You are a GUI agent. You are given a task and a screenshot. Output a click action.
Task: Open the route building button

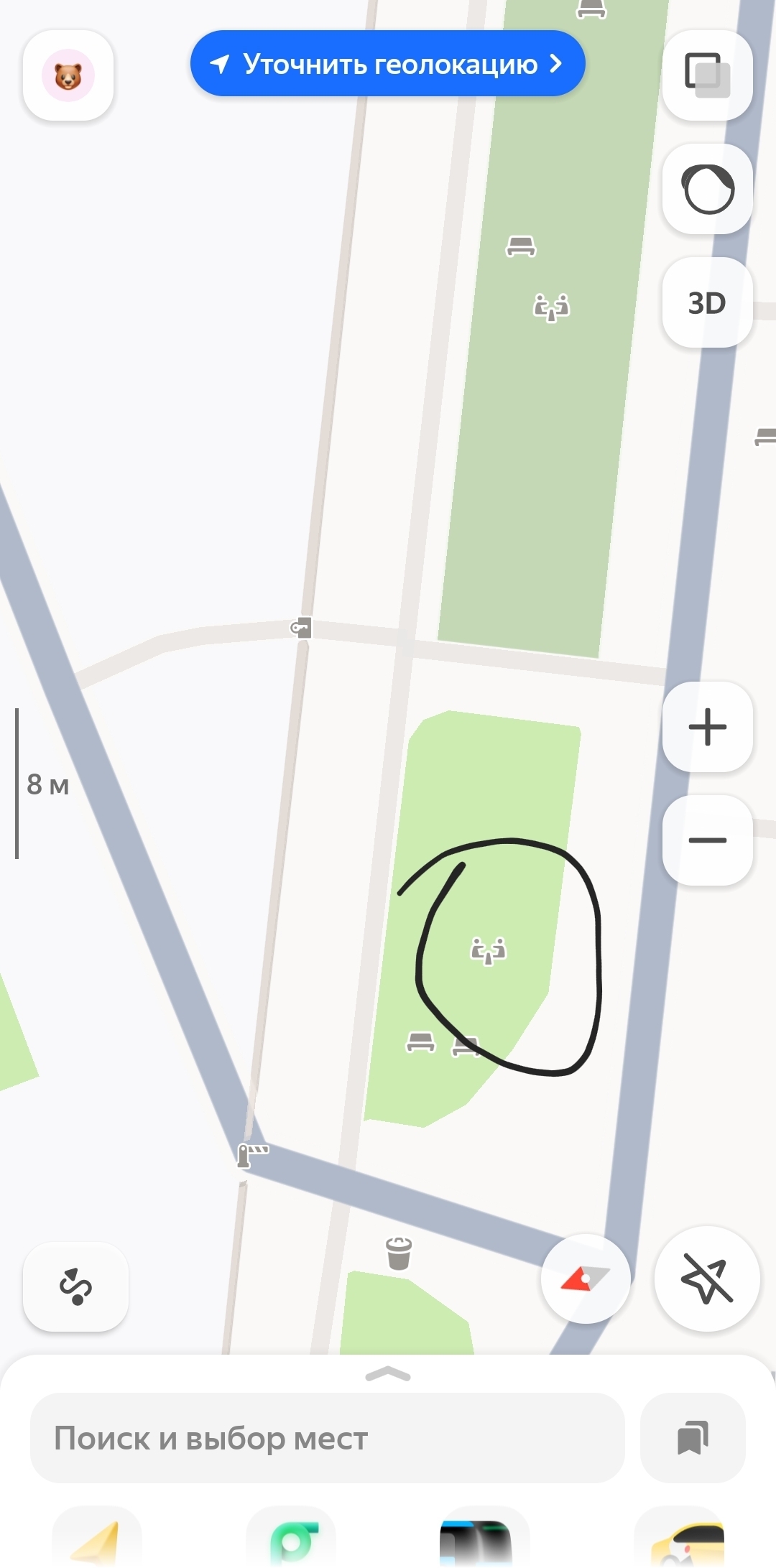[75, 1286]
